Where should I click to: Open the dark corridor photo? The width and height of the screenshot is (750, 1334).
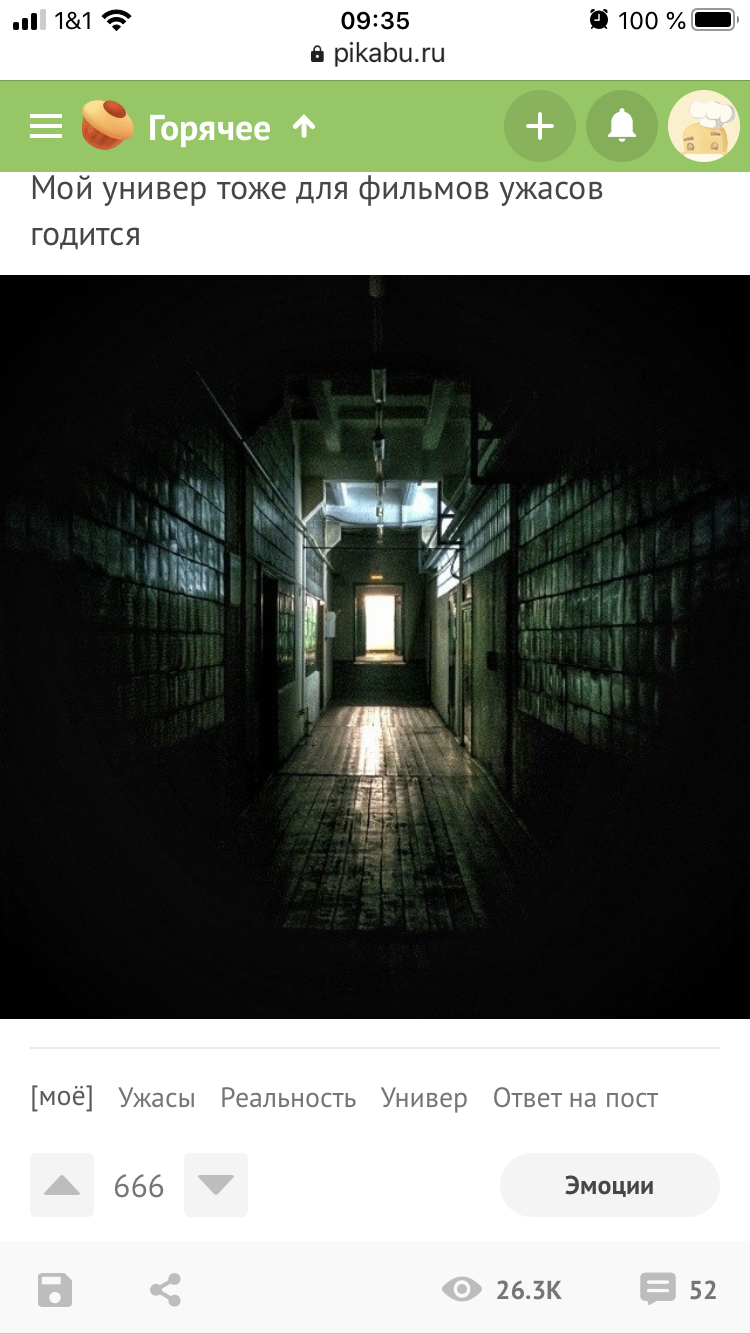click(x=375, y=646)
